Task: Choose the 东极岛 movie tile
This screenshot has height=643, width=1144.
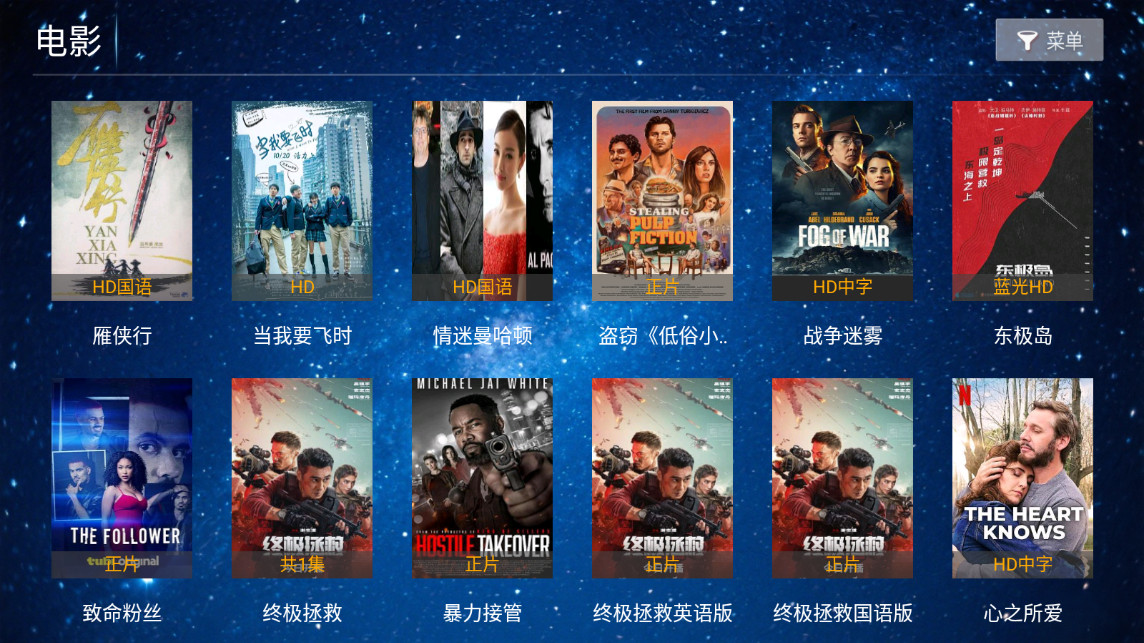Action: pyautogui.click(x=1022, y=200)
